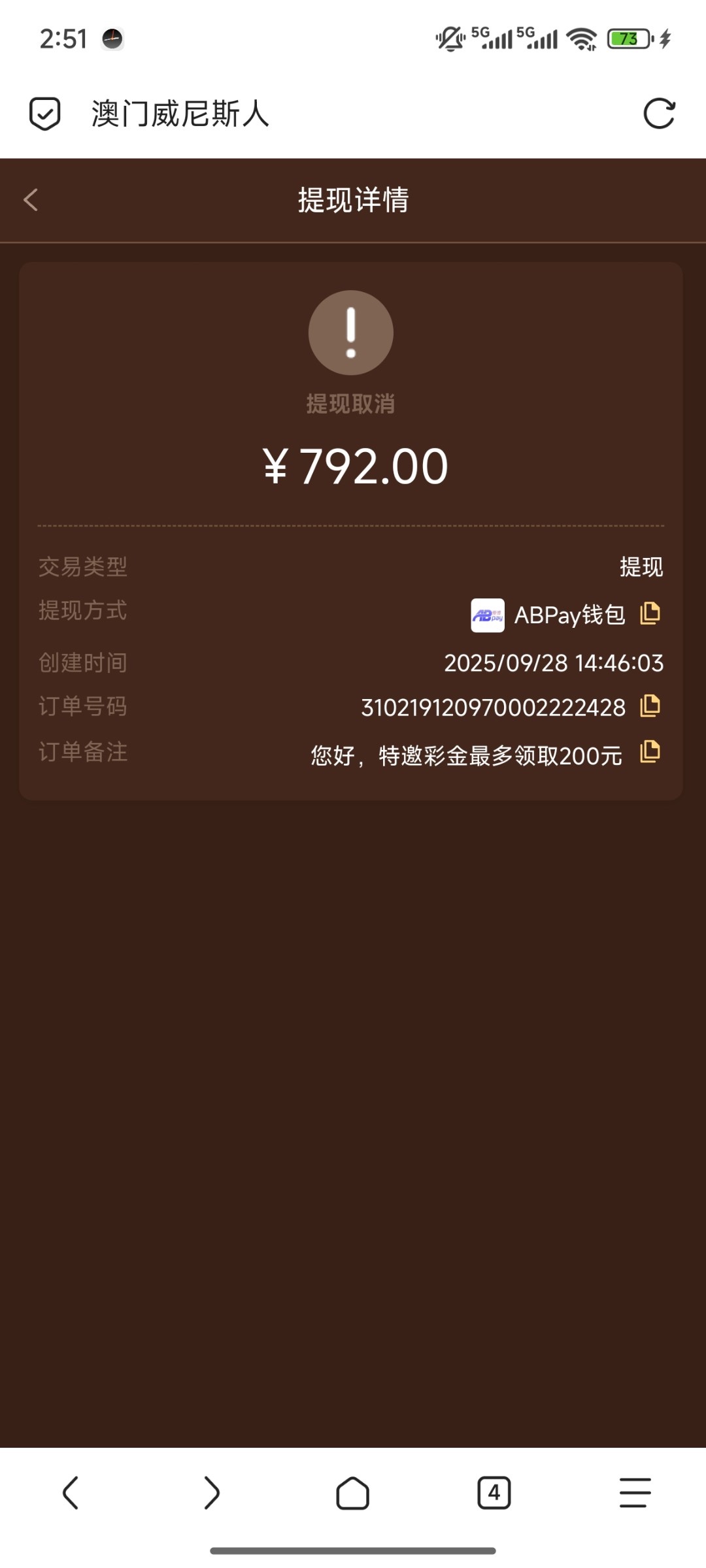Copy the ABPay钱包 withdrawal method
Image resolution: width=706 pixels, height=1568 pixels.
(x=650, y=613)
